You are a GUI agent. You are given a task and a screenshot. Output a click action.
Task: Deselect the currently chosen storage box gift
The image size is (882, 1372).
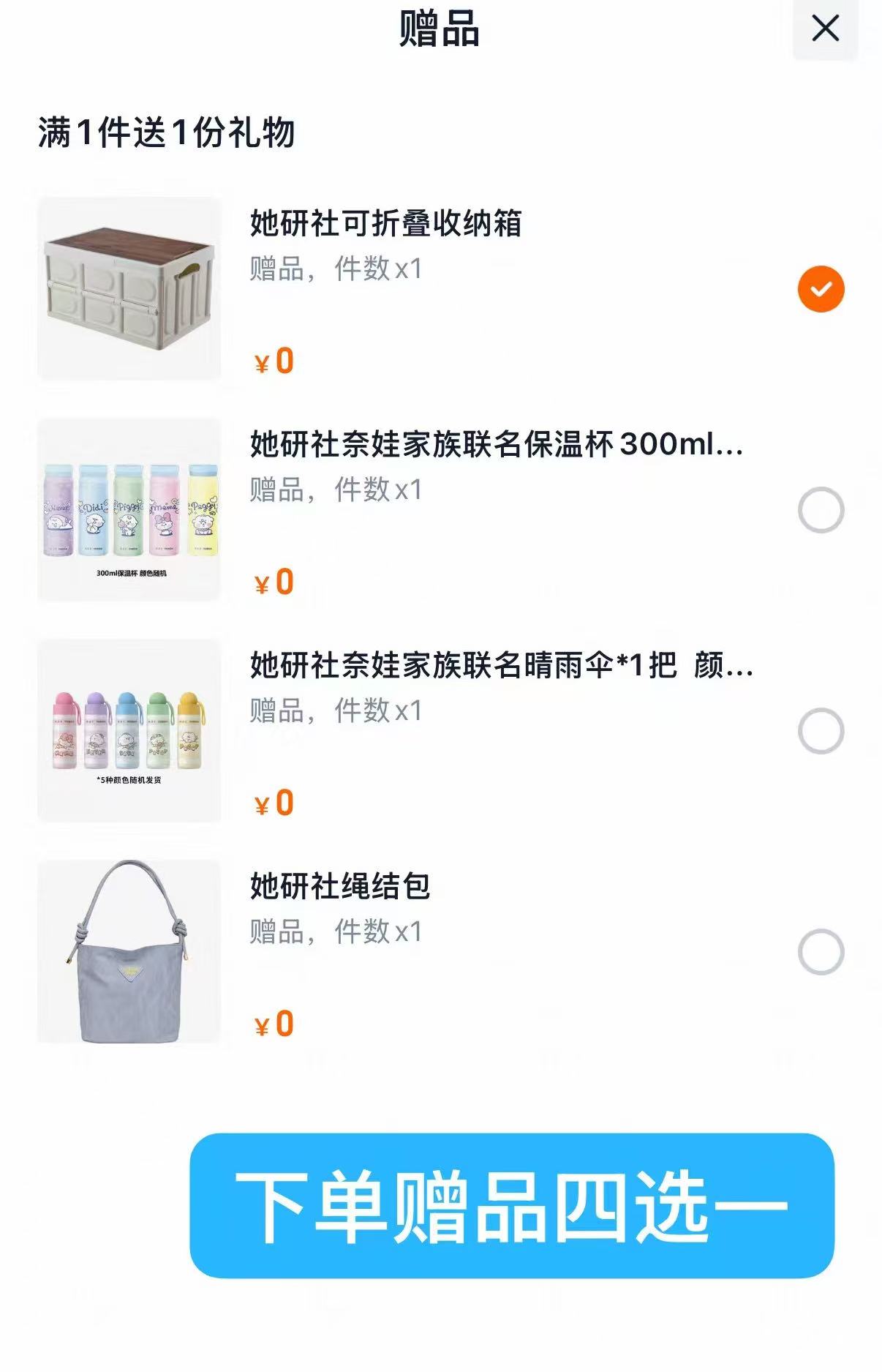click(x=821, y=287)
